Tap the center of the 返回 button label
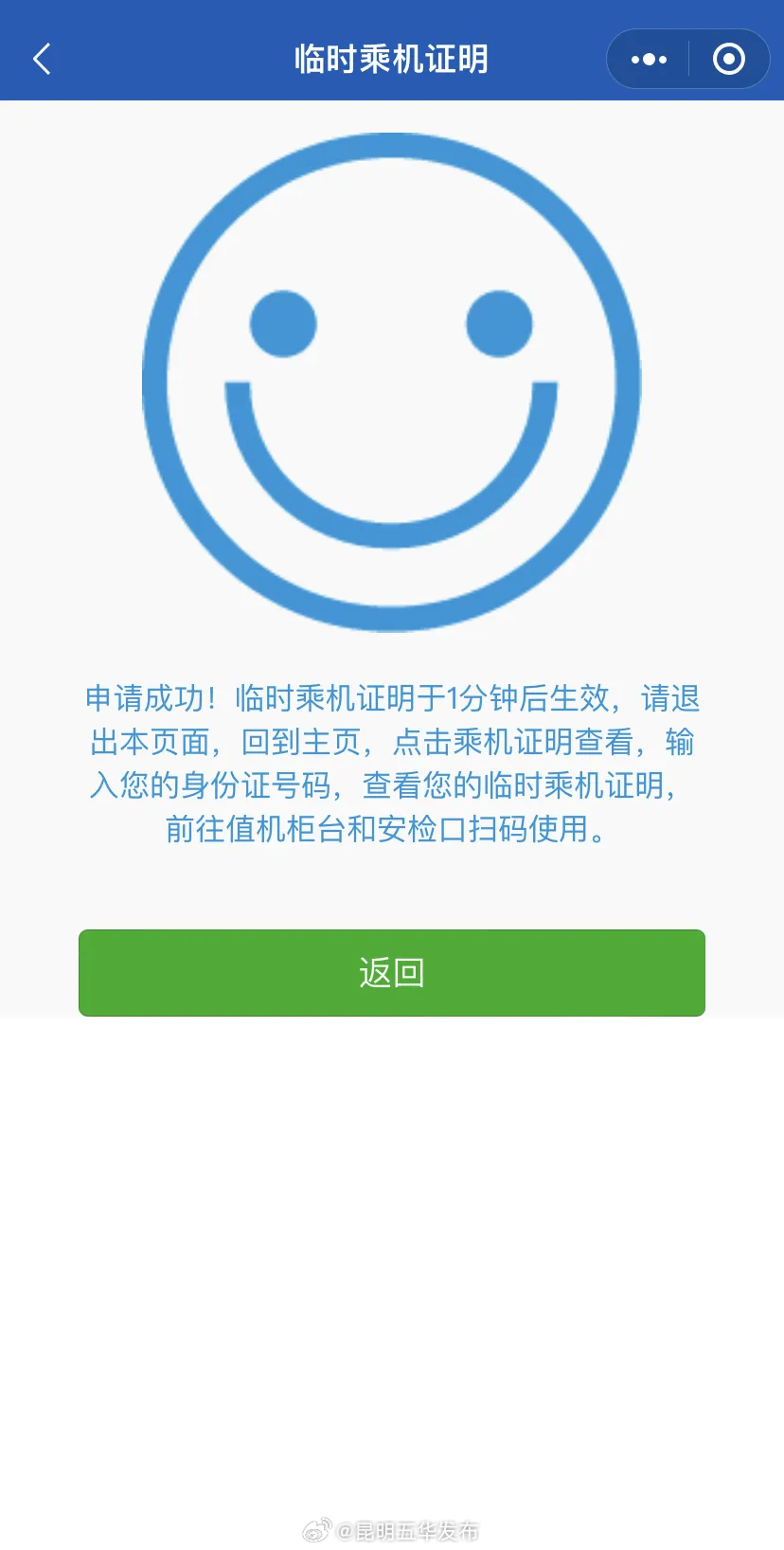Screen dimensions: 784x1550 coord(392,972)
